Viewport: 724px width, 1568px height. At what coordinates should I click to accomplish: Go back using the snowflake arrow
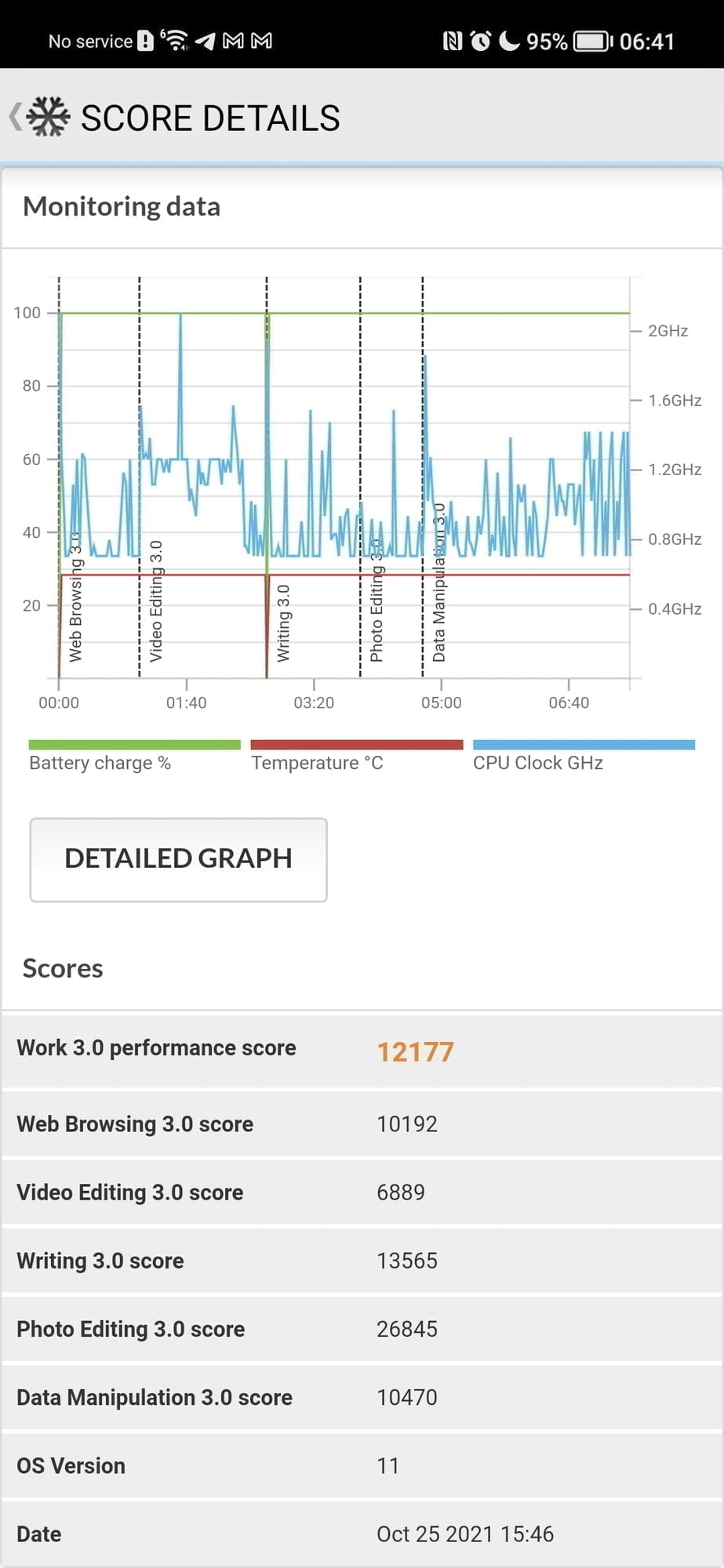pos(39,118)
